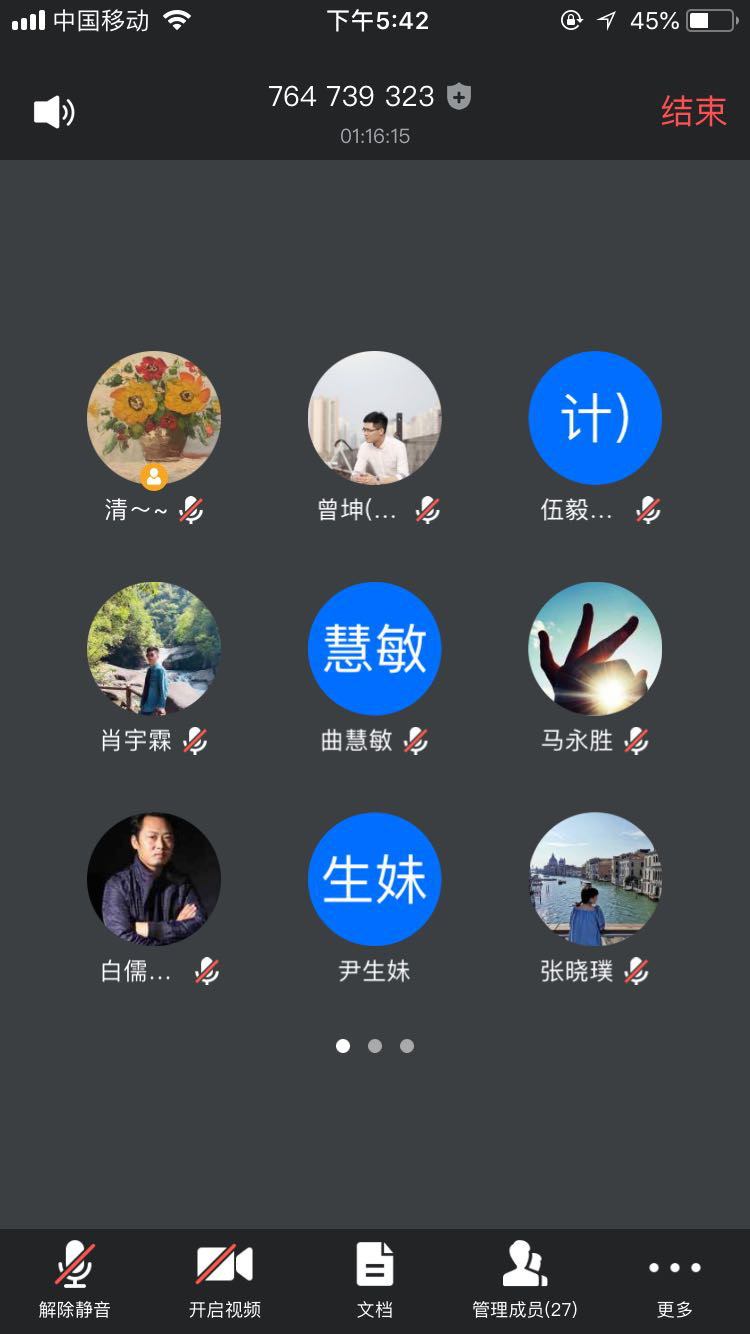Open the 更多 more options menu

[x=675, y=1278]
